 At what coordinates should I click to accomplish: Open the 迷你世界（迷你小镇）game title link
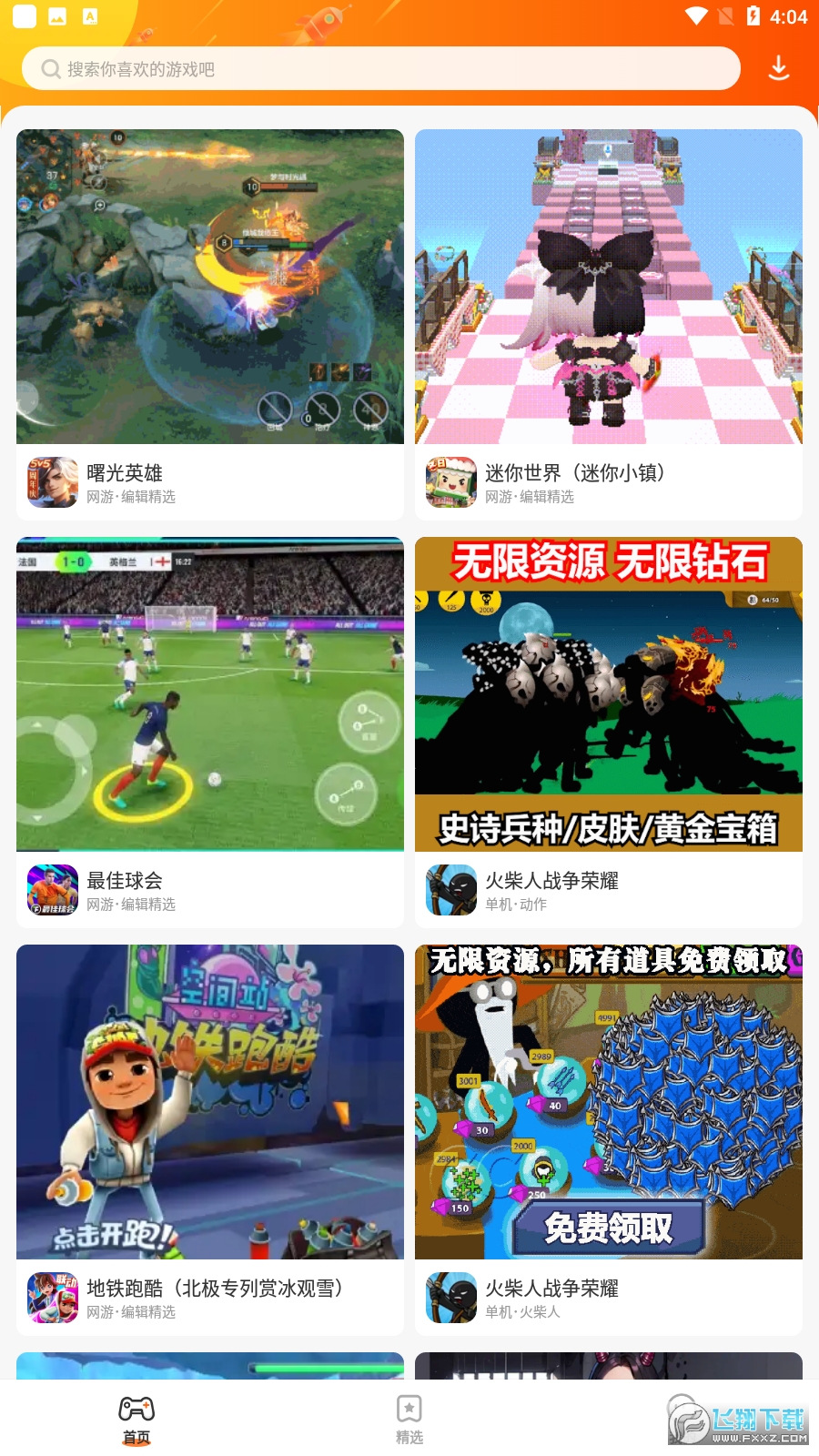575,472
